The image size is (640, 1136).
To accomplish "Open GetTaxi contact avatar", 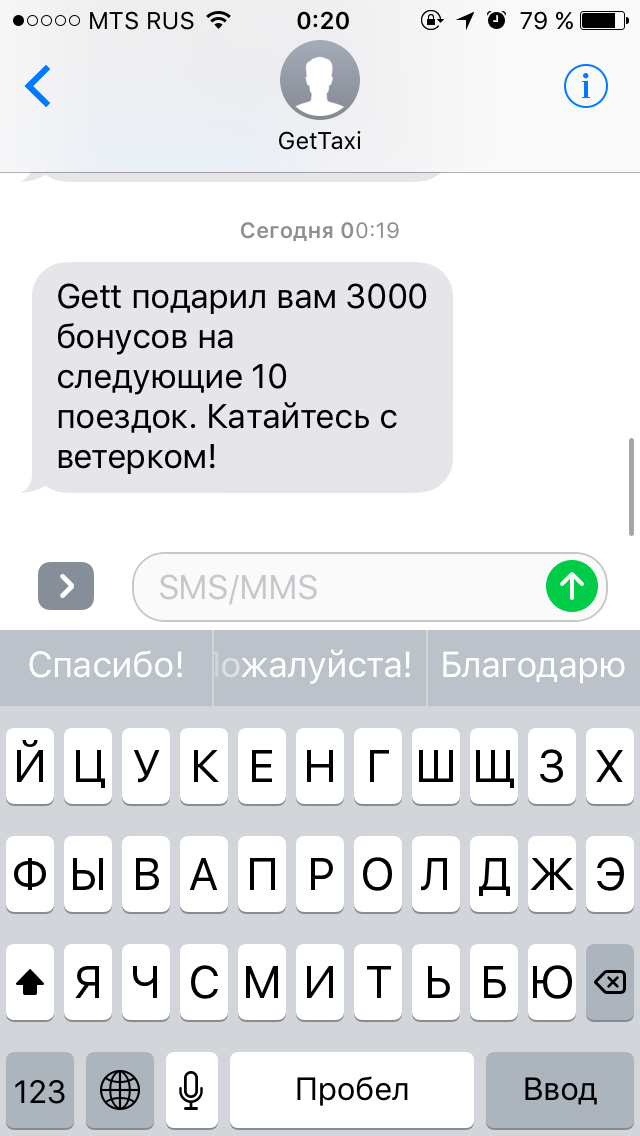I will pos(320,80).
